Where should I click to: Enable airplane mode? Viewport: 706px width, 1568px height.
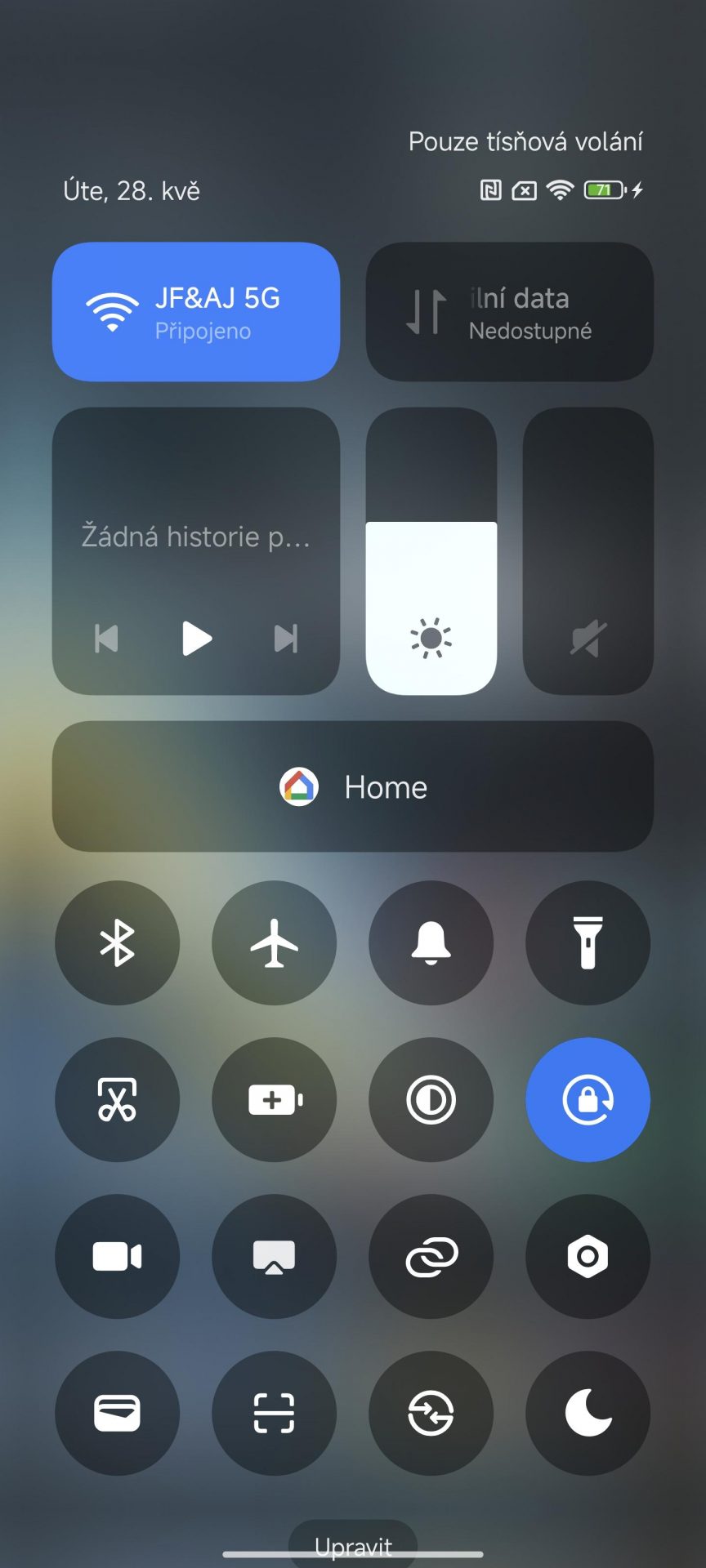coord(274,942)
